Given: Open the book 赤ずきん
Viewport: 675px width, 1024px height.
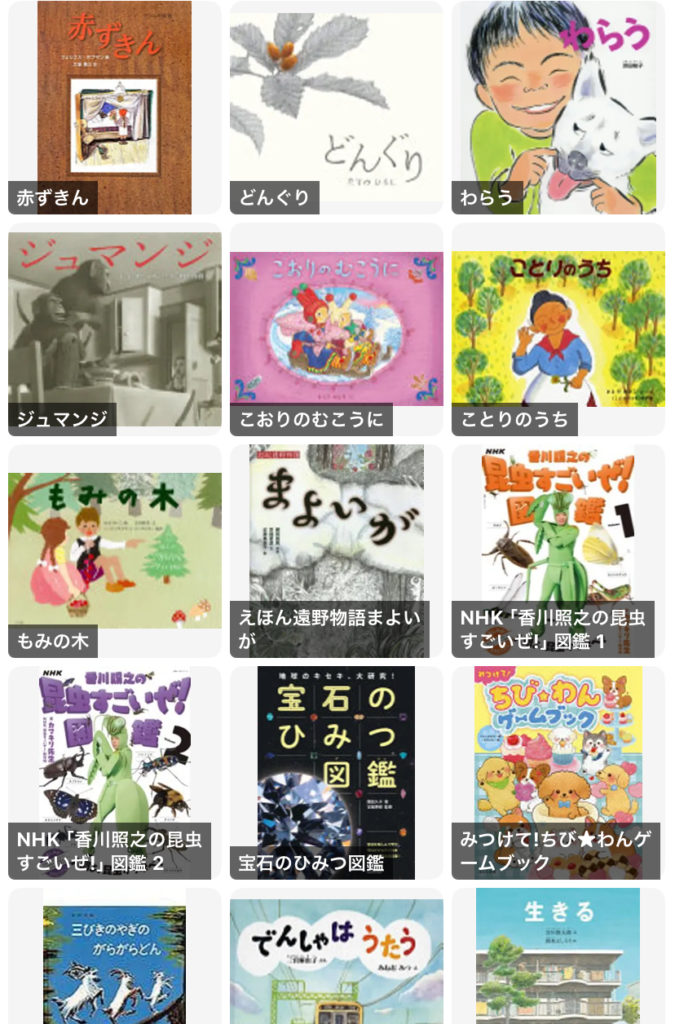Looking at the screenshot, I should coord(114,107).
